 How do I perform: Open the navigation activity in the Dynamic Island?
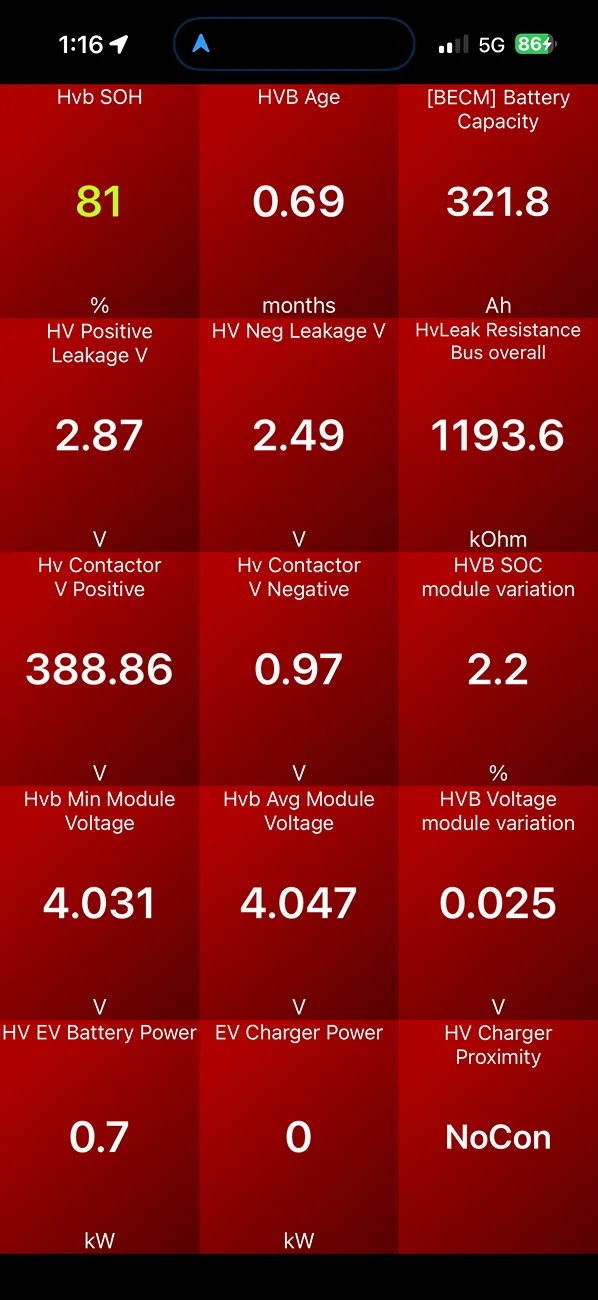(294, 44)
